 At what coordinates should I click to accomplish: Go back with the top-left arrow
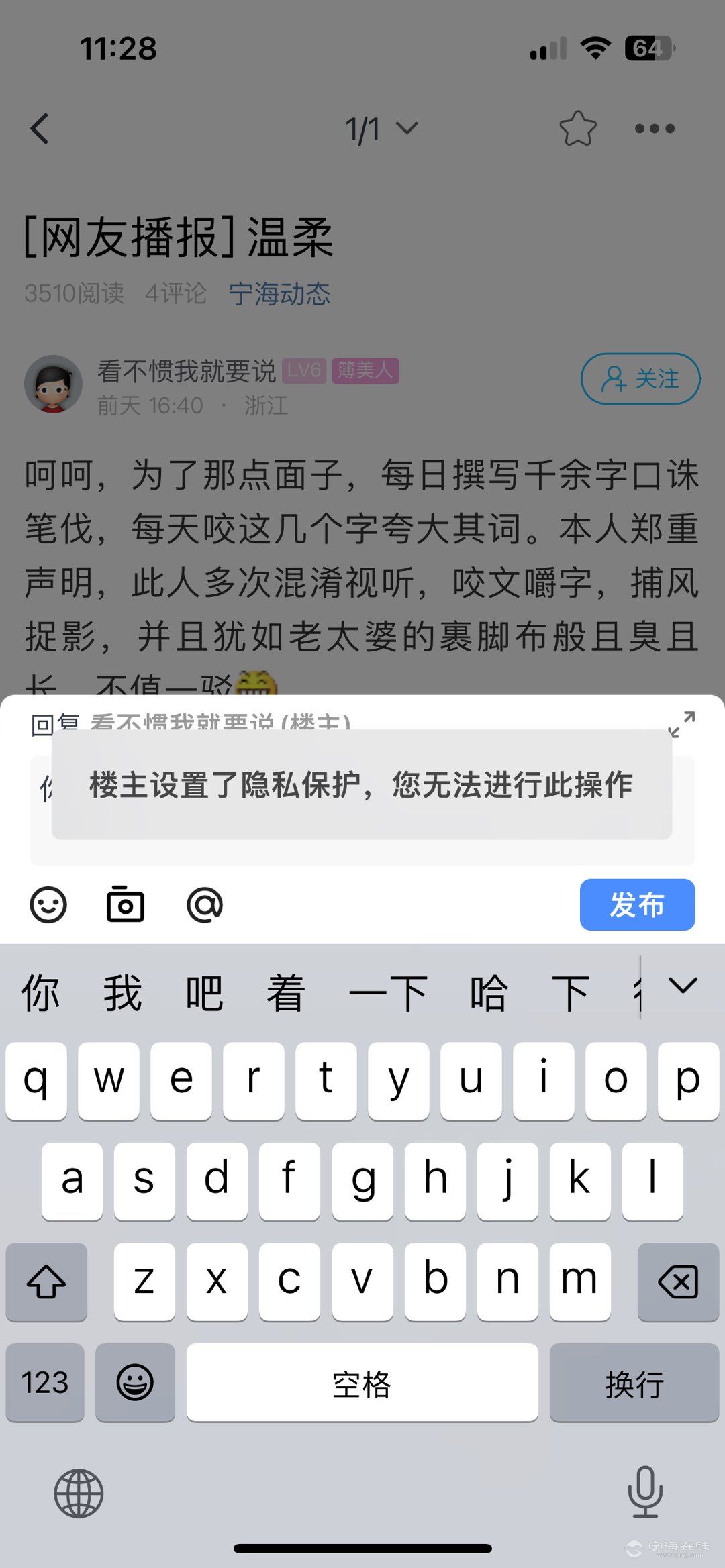pos(40,129)
